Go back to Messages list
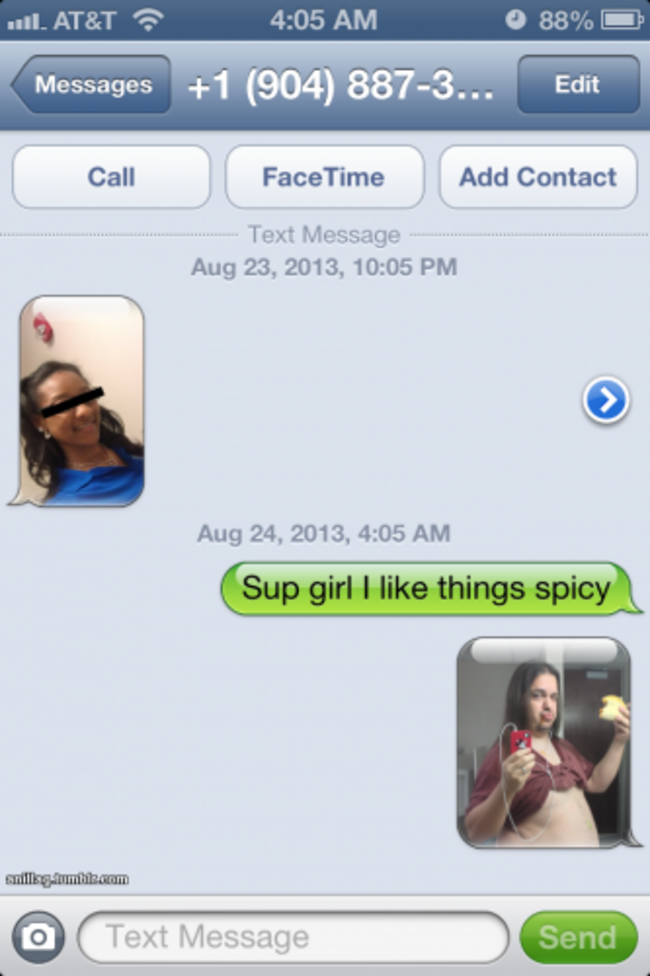This screenshot has height=976, width=650. point(92,85)
